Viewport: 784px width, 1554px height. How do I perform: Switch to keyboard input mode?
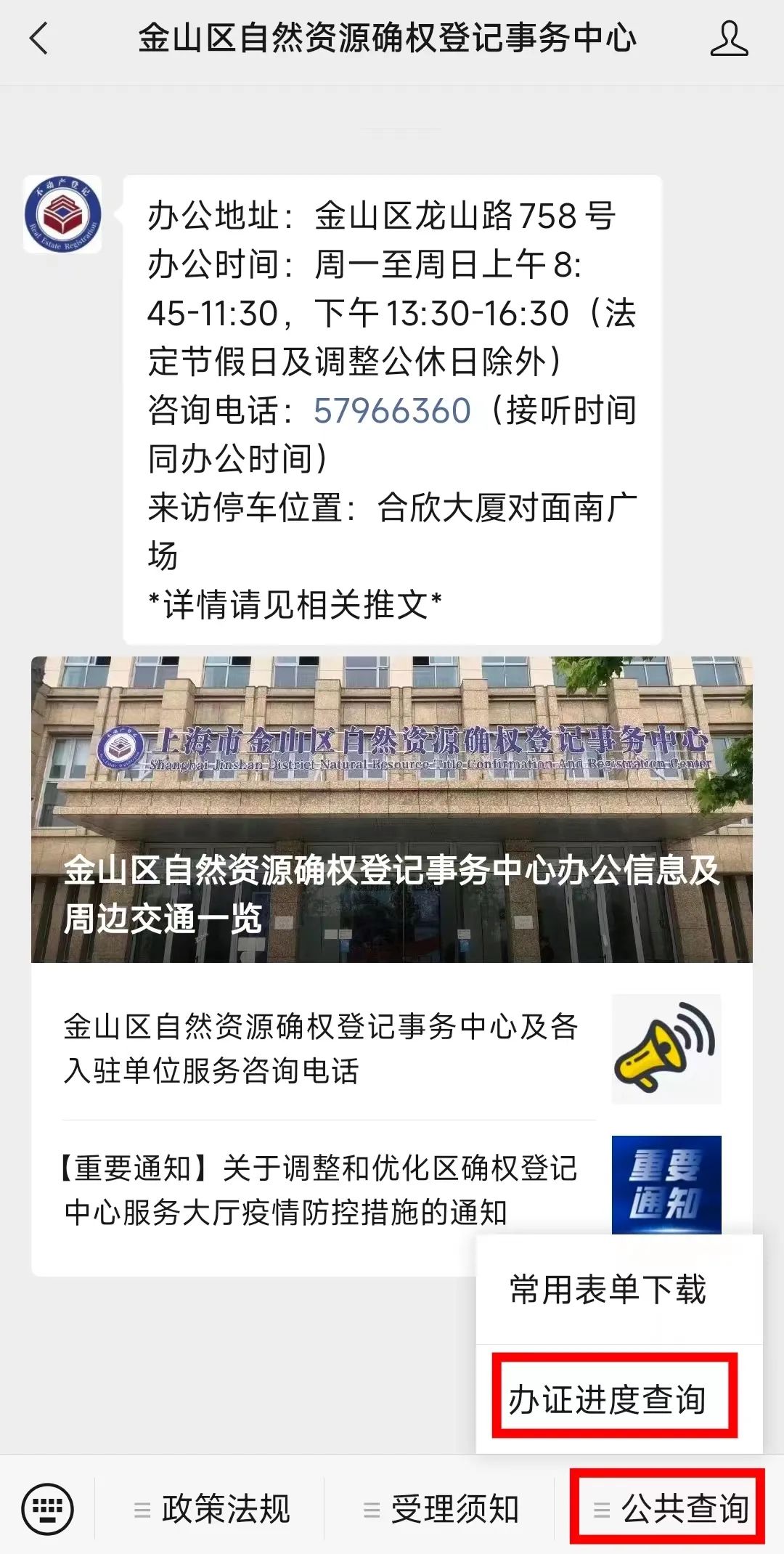point(48,1509)
